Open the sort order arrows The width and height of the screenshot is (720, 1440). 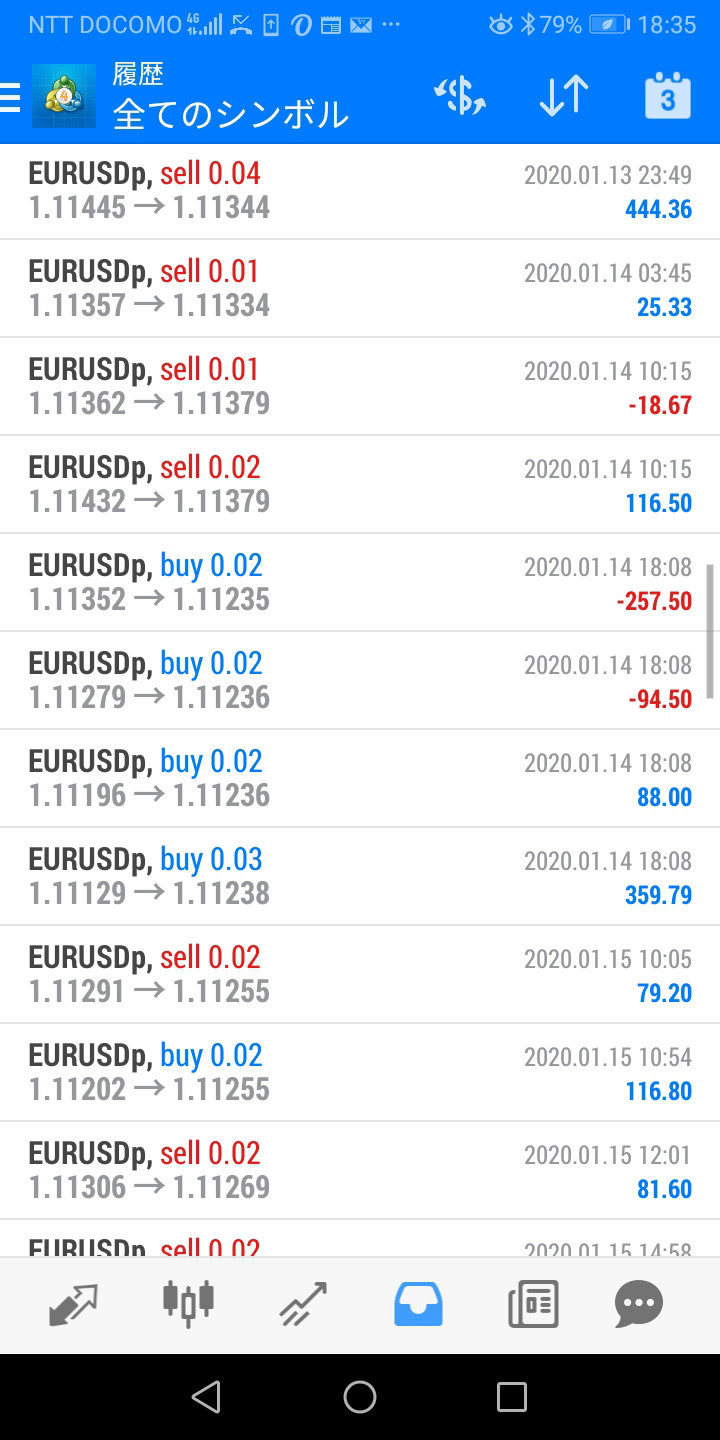[x=563, y=97]
